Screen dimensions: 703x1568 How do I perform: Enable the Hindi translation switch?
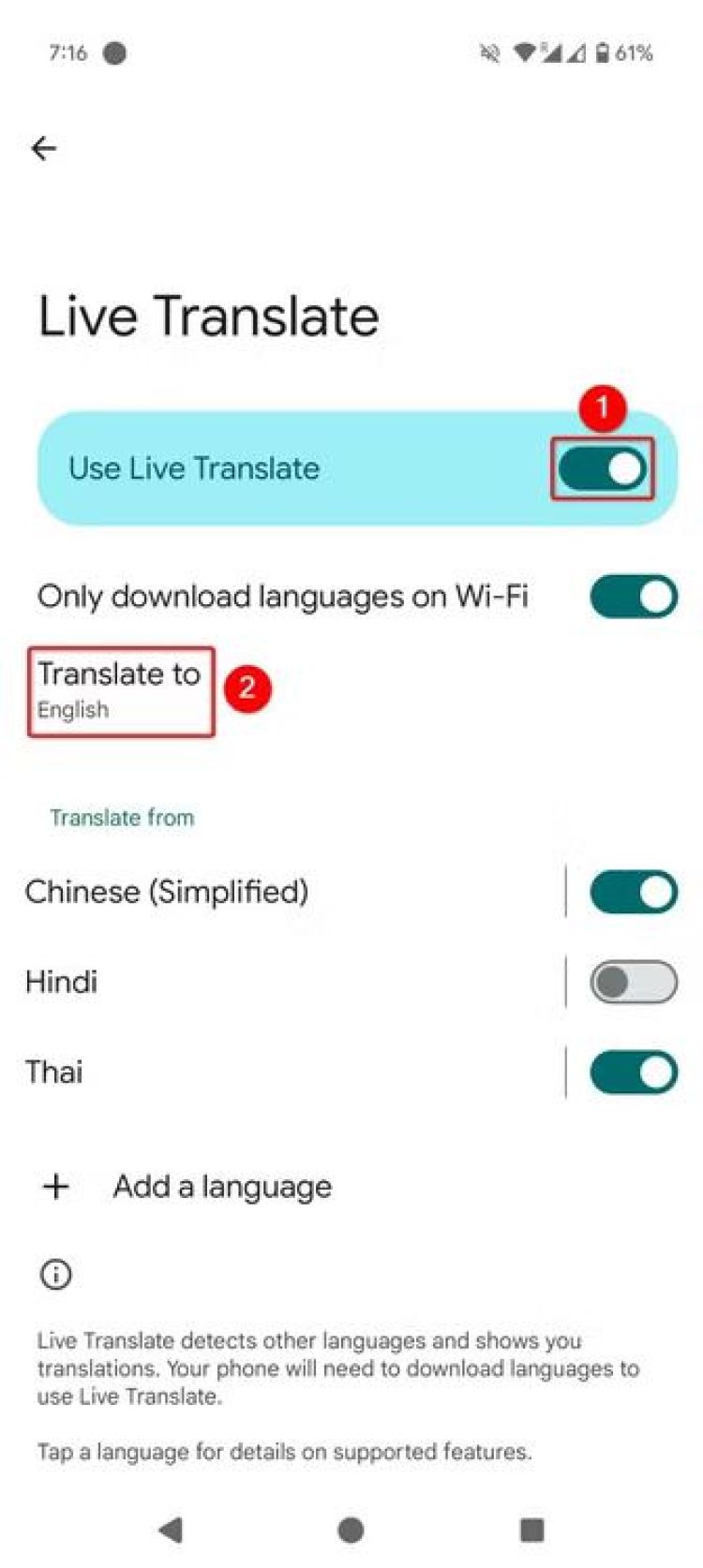tap(634, 982)
